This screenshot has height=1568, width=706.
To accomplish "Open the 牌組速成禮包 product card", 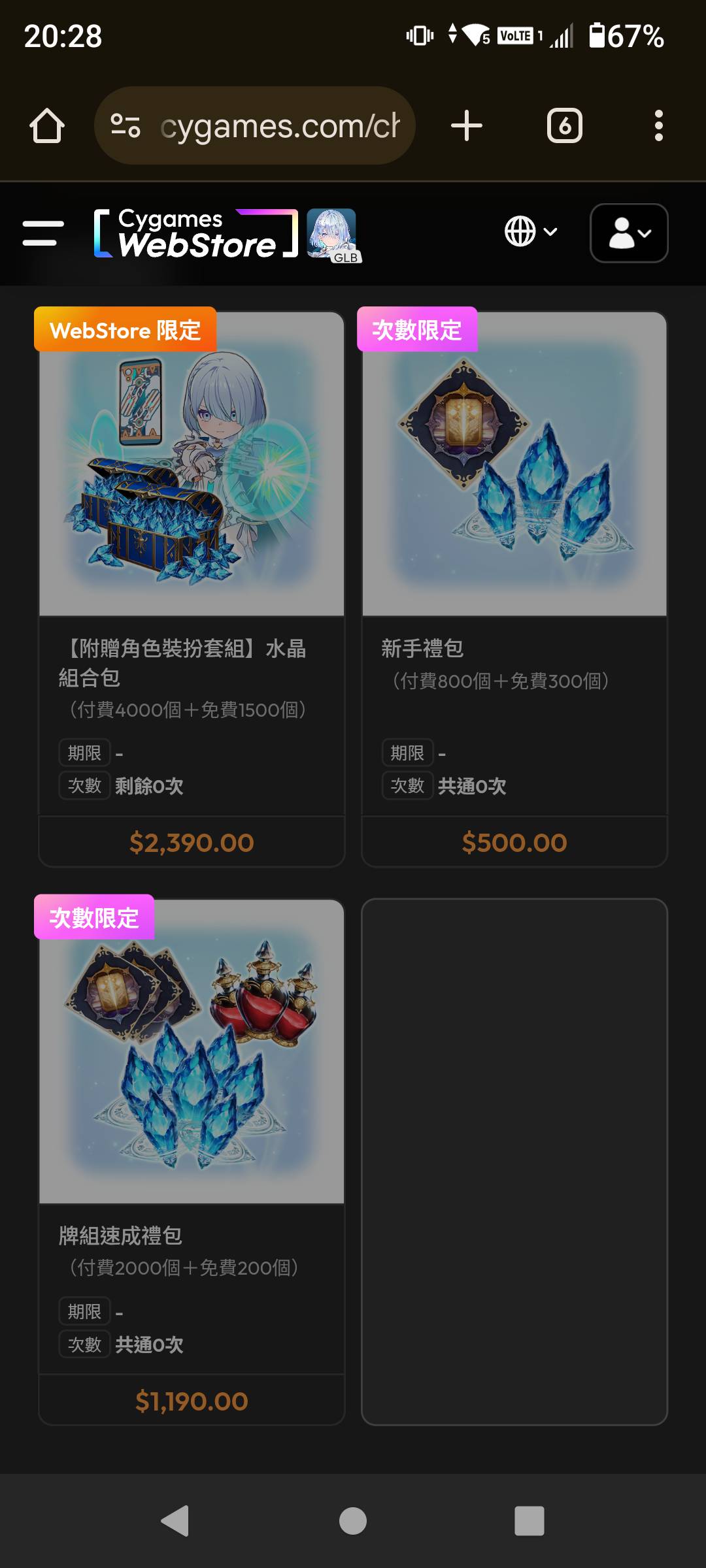I will tap(192, 1162).
